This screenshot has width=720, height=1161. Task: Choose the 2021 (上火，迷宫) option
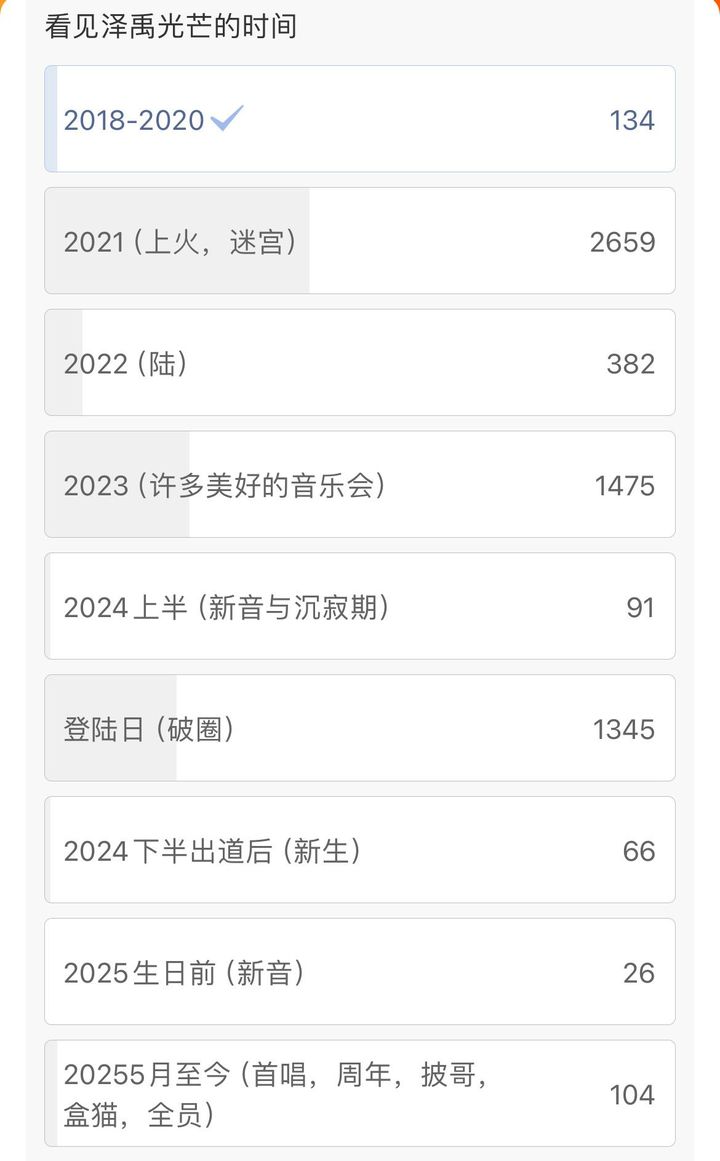click(360, 241)
